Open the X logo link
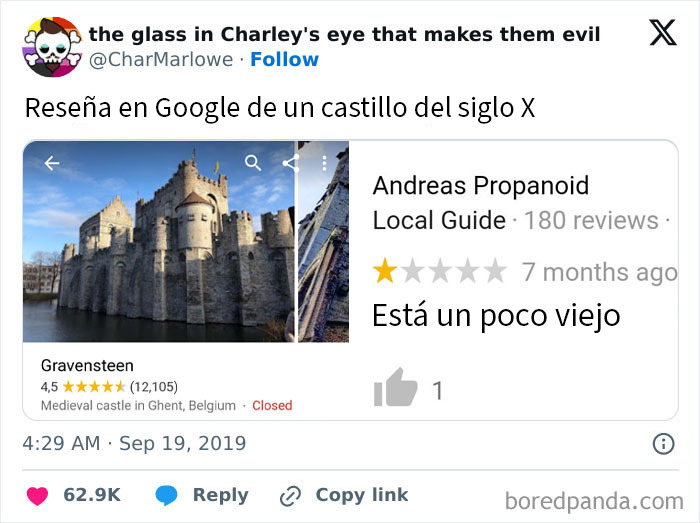This screenshot has height=523, width=700. pyautogui.click(x=662, y=34)
